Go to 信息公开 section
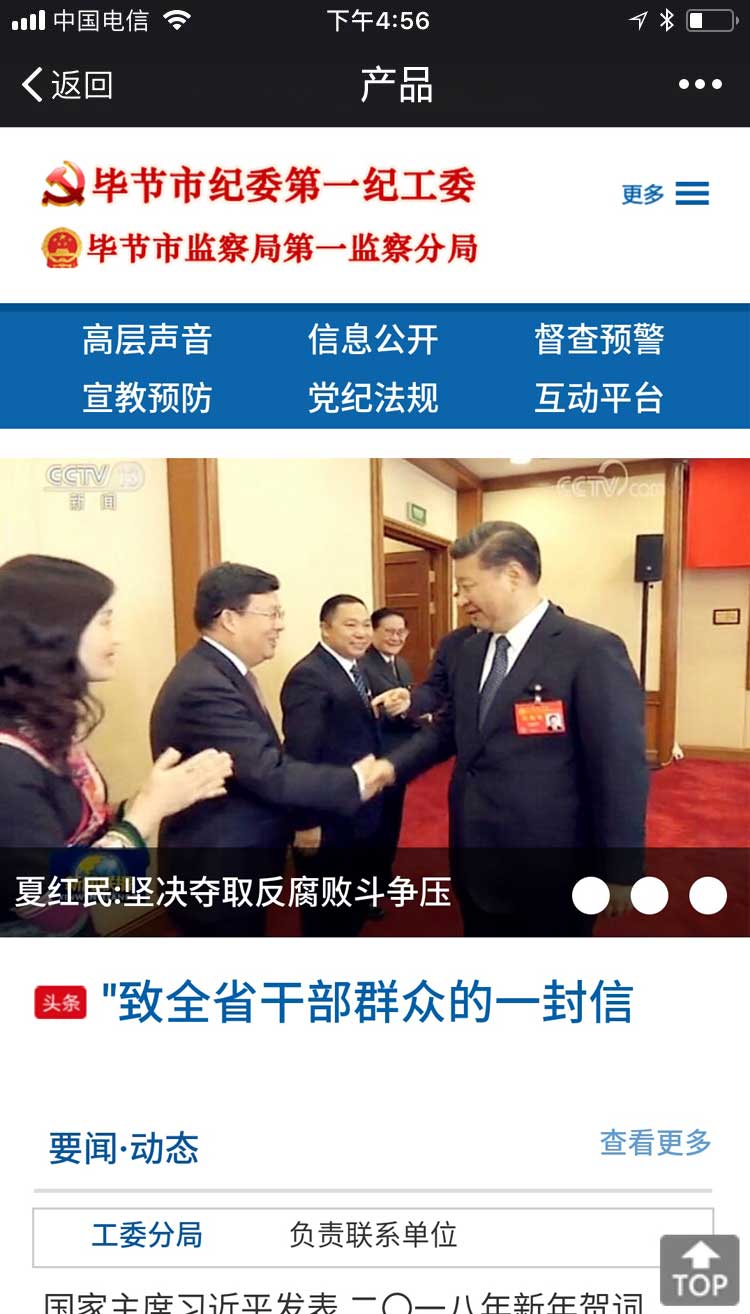The height and width of the screenshot is (1314, 750). pyautogui.click(x=373, y=339)
